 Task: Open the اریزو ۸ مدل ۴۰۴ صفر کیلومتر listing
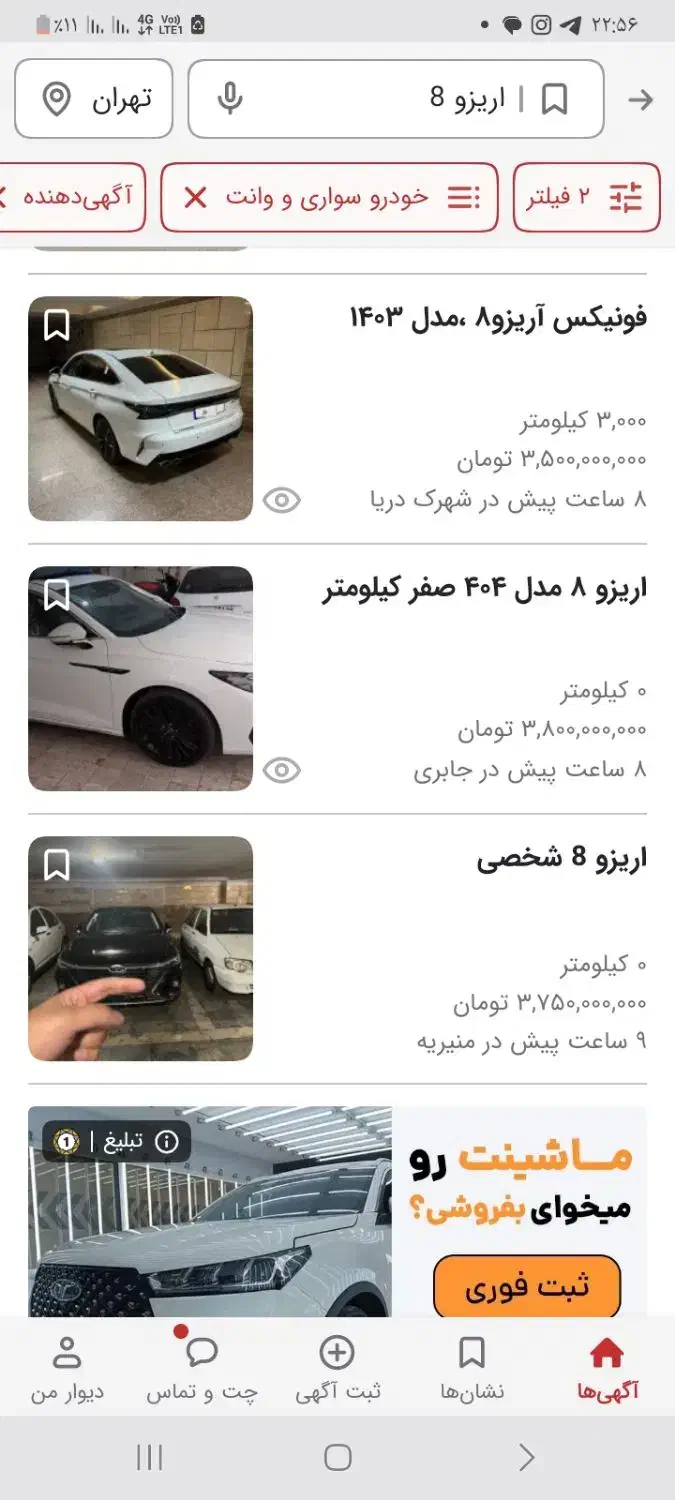point(485,589)
